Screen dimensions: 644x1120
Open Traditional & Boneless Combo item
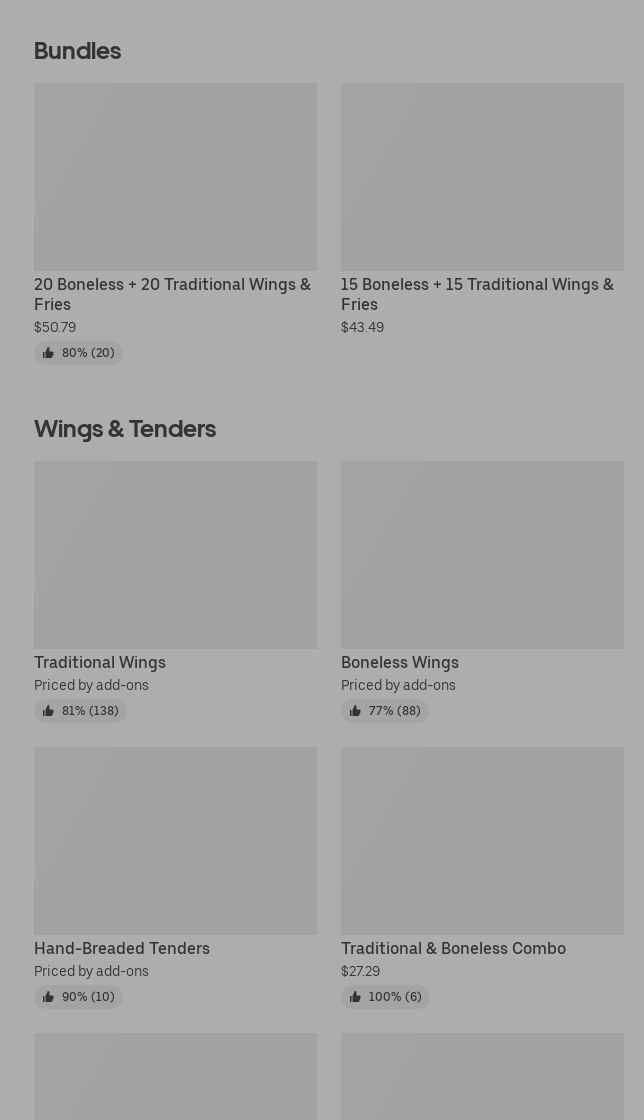coord(482,841)
